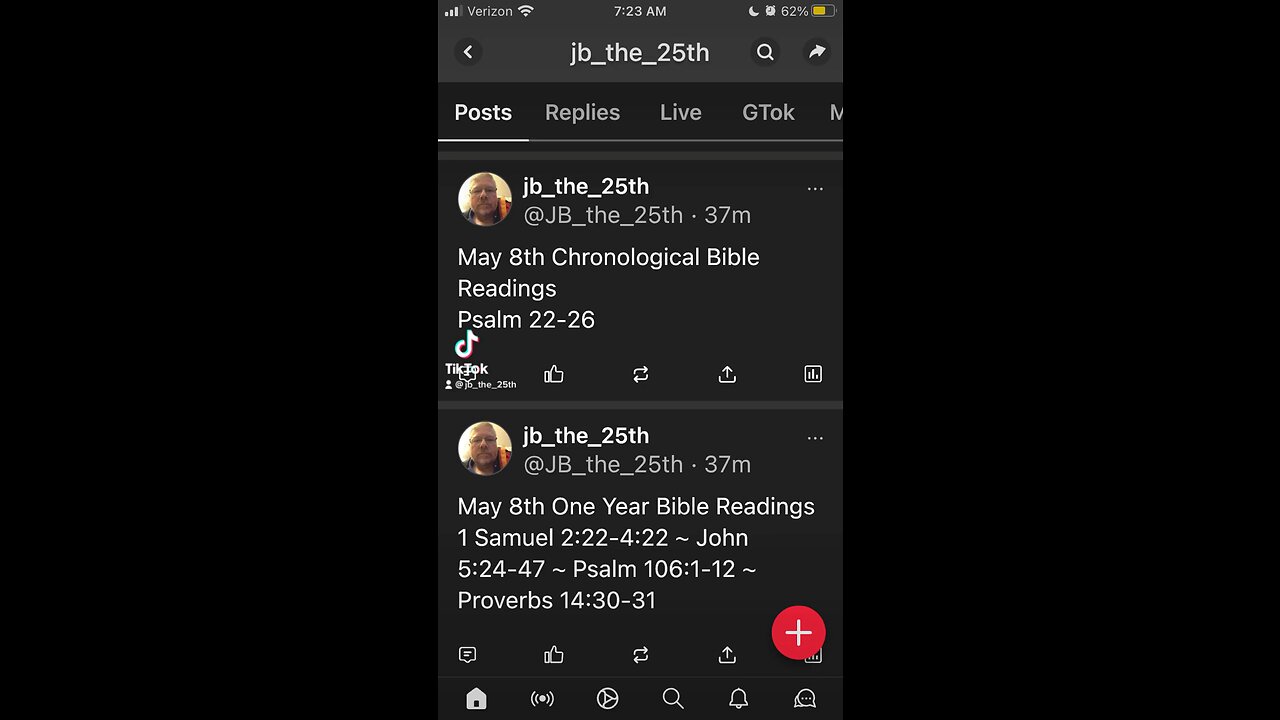This screenshot has height=720, width=1280.
Task: Go back using the back arrow
Action: pyautogui.click(x=468, y=52)
